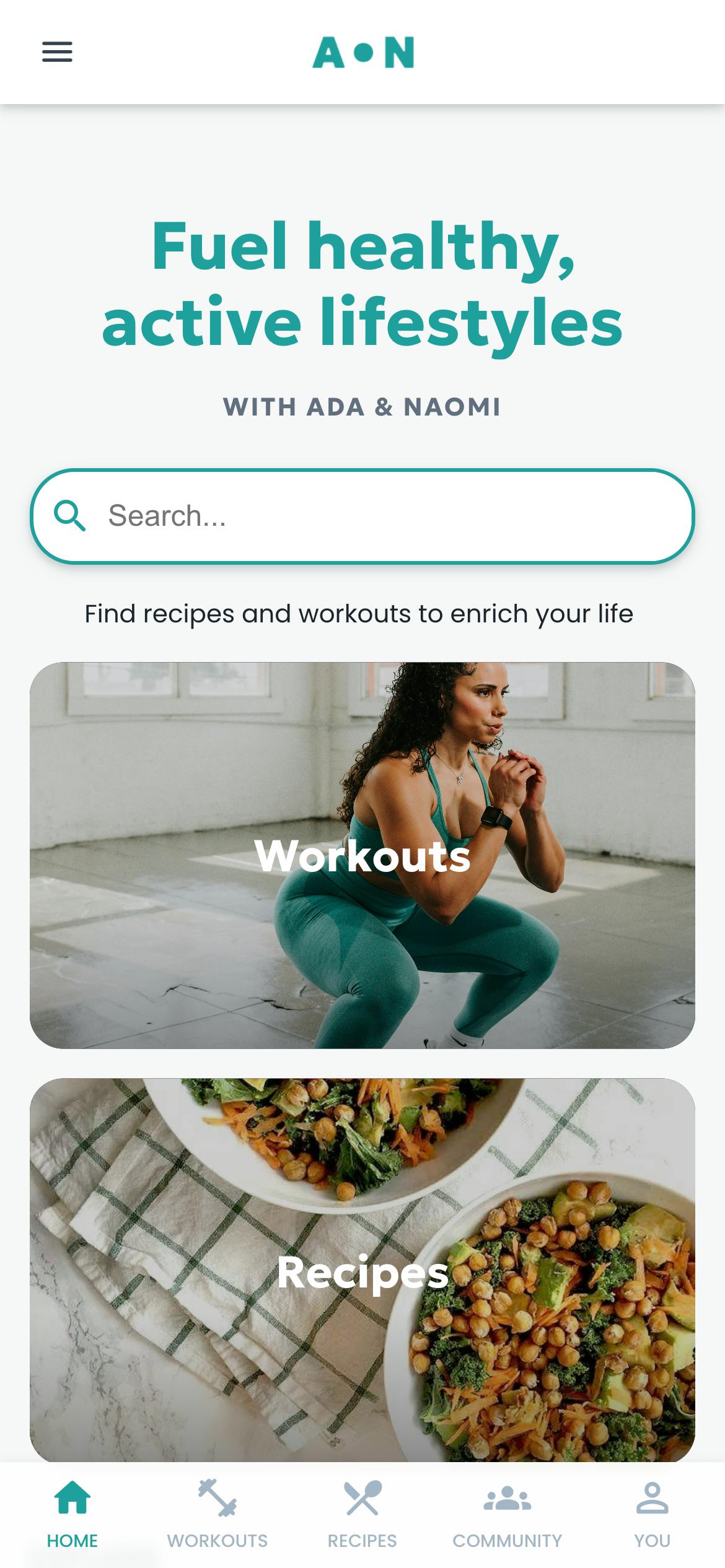Open the Community tab

point(507,1514)
